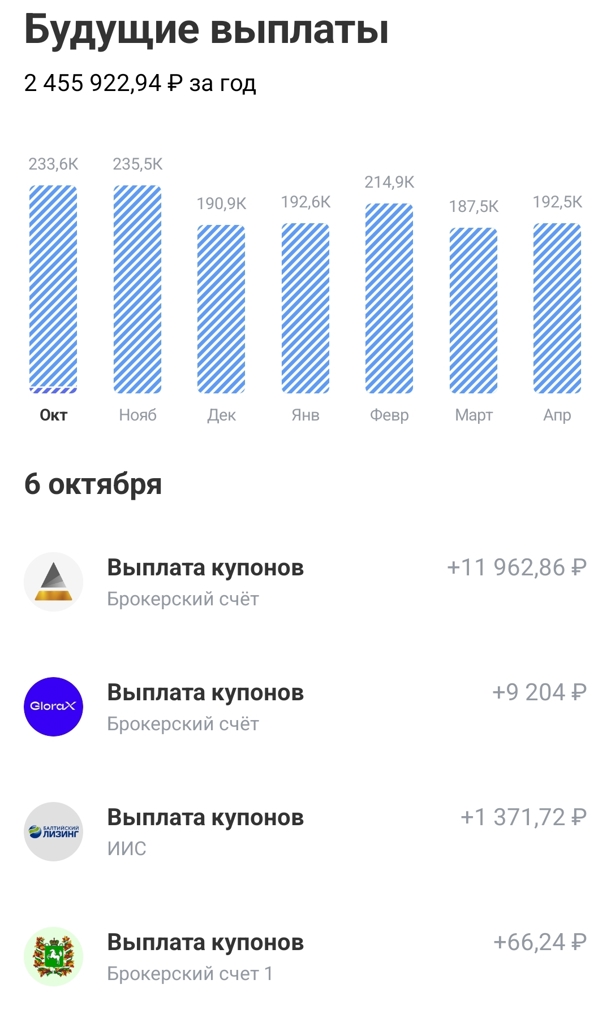The width and height of the screenshot is (611, 1023).
Task: Select the Апр month bar
Action: tap(557, 308)
